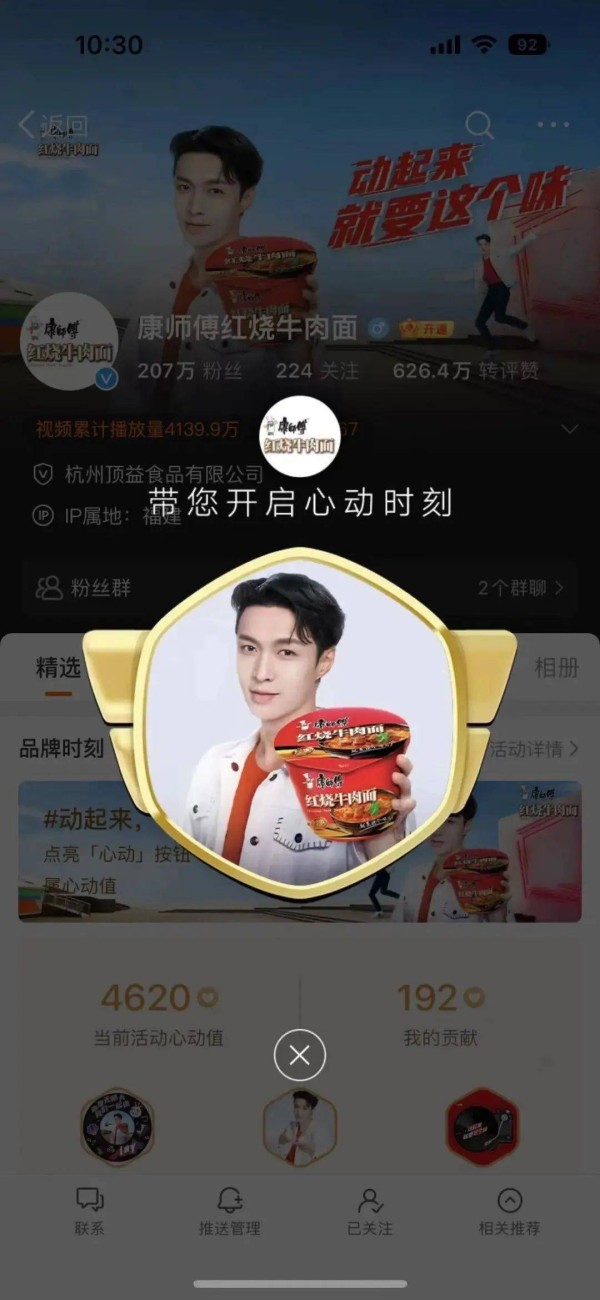Switch to the 精选 tab
The width and height of the screenshot is (600, 1300).
[58, 668]
